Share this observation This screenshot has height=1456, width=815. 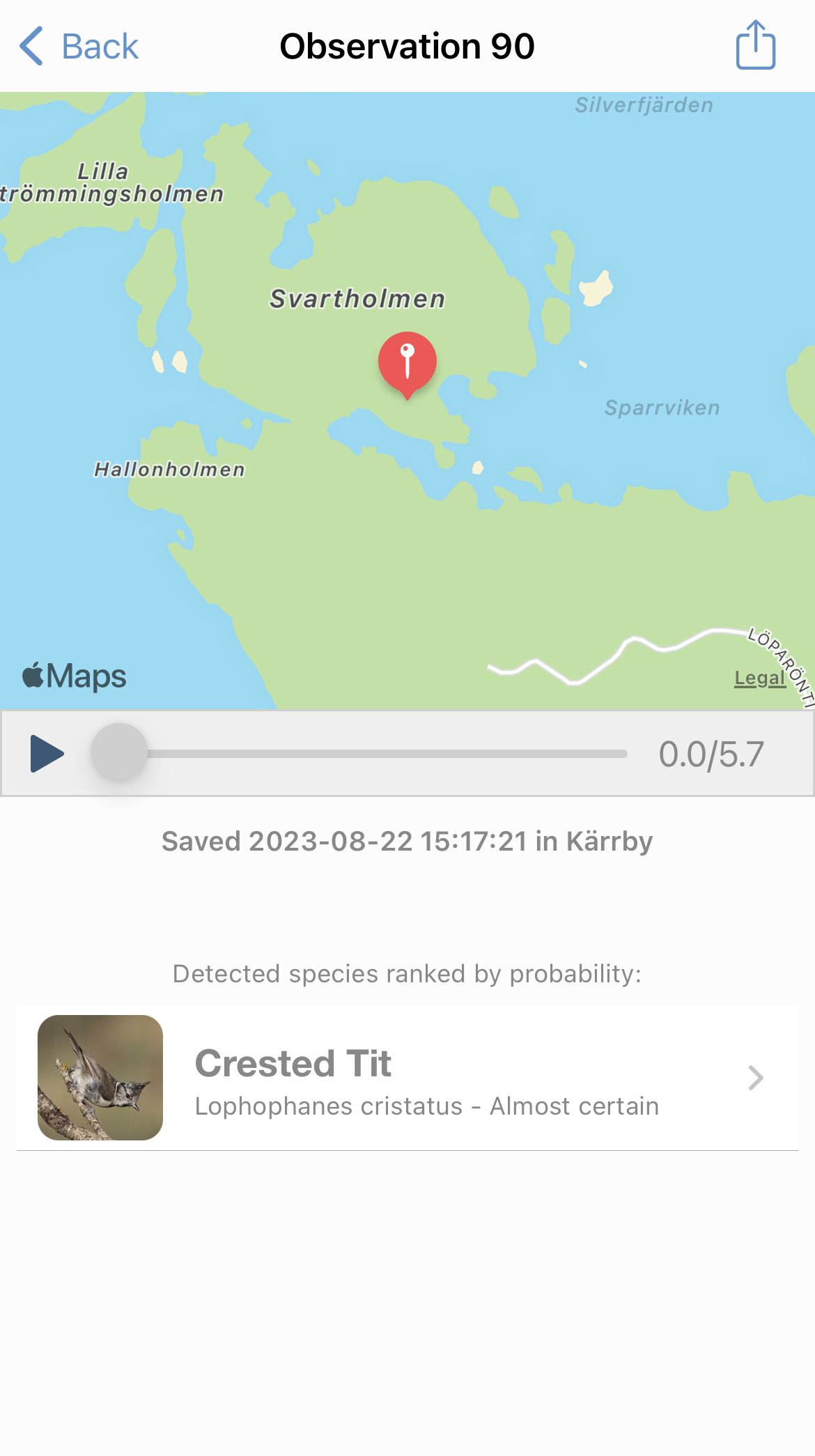coord(755,45)
